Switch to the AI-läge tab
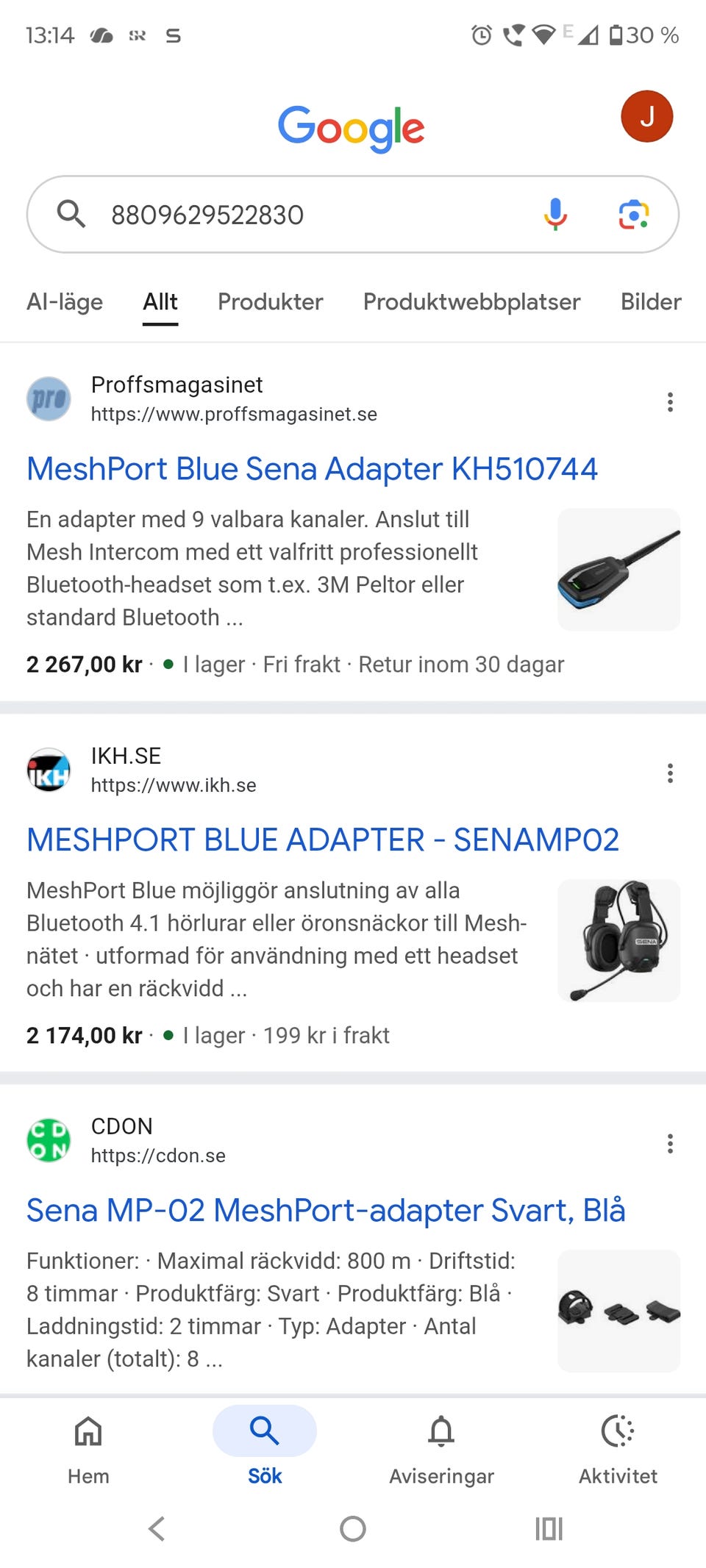706x1568 pixels. click(x=65, y=302)
